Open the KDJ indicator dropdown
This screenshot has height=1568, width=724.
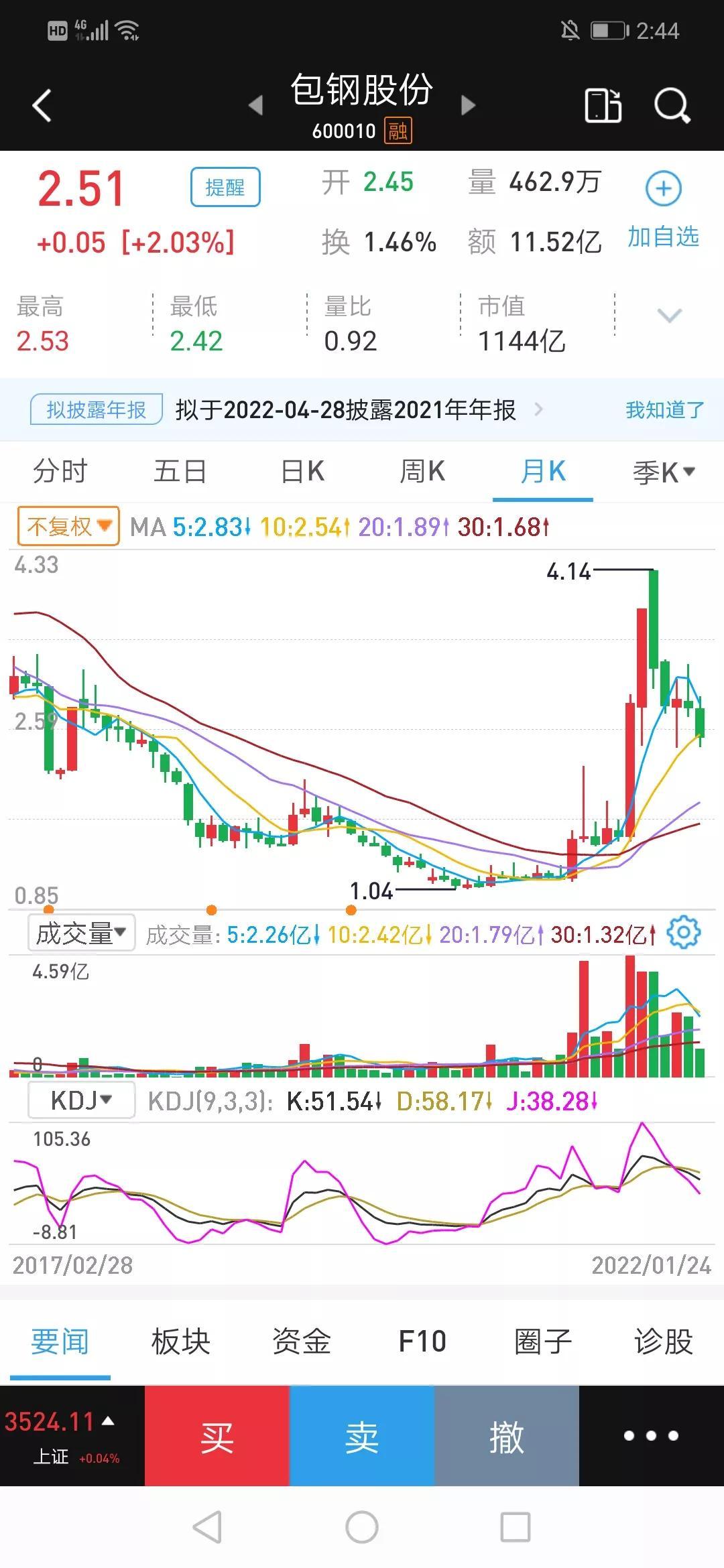pyautogui.click(x=81, y=1101)
